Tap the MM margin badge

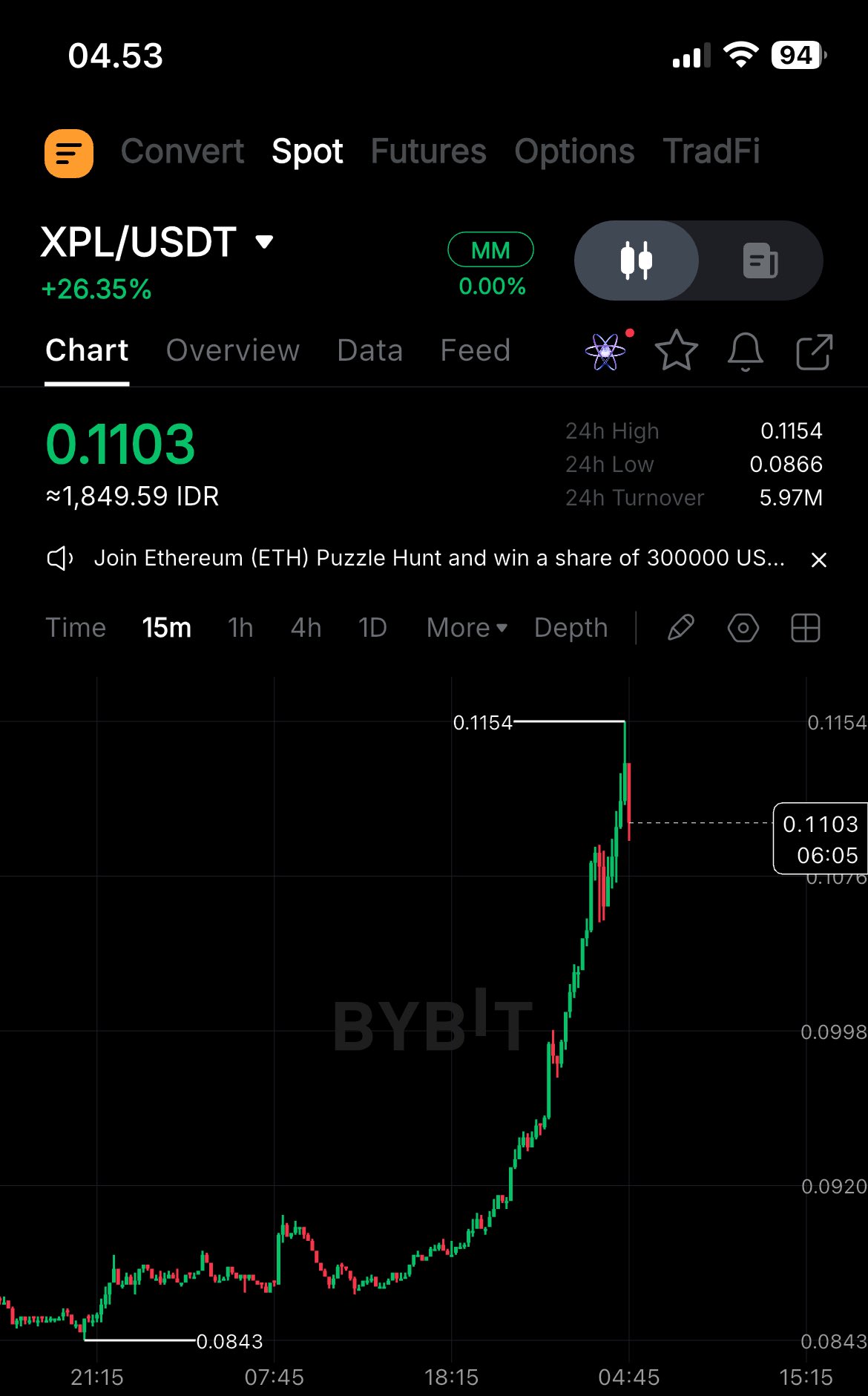pos(490,250)
